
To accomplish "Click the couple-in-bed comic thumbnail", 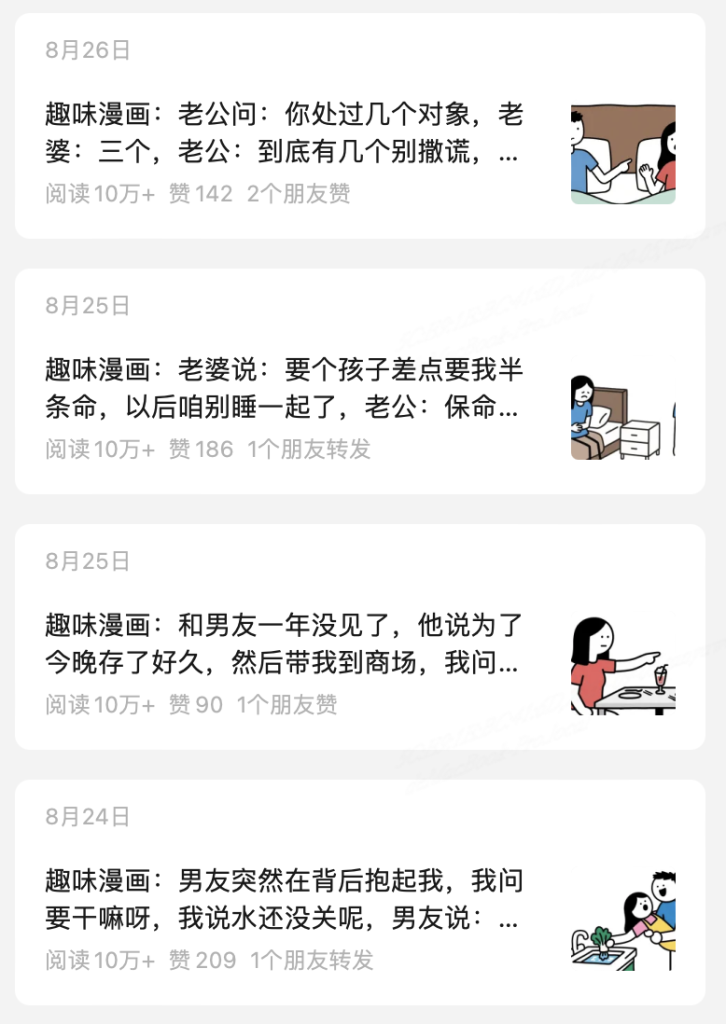I will pos(624,152).
